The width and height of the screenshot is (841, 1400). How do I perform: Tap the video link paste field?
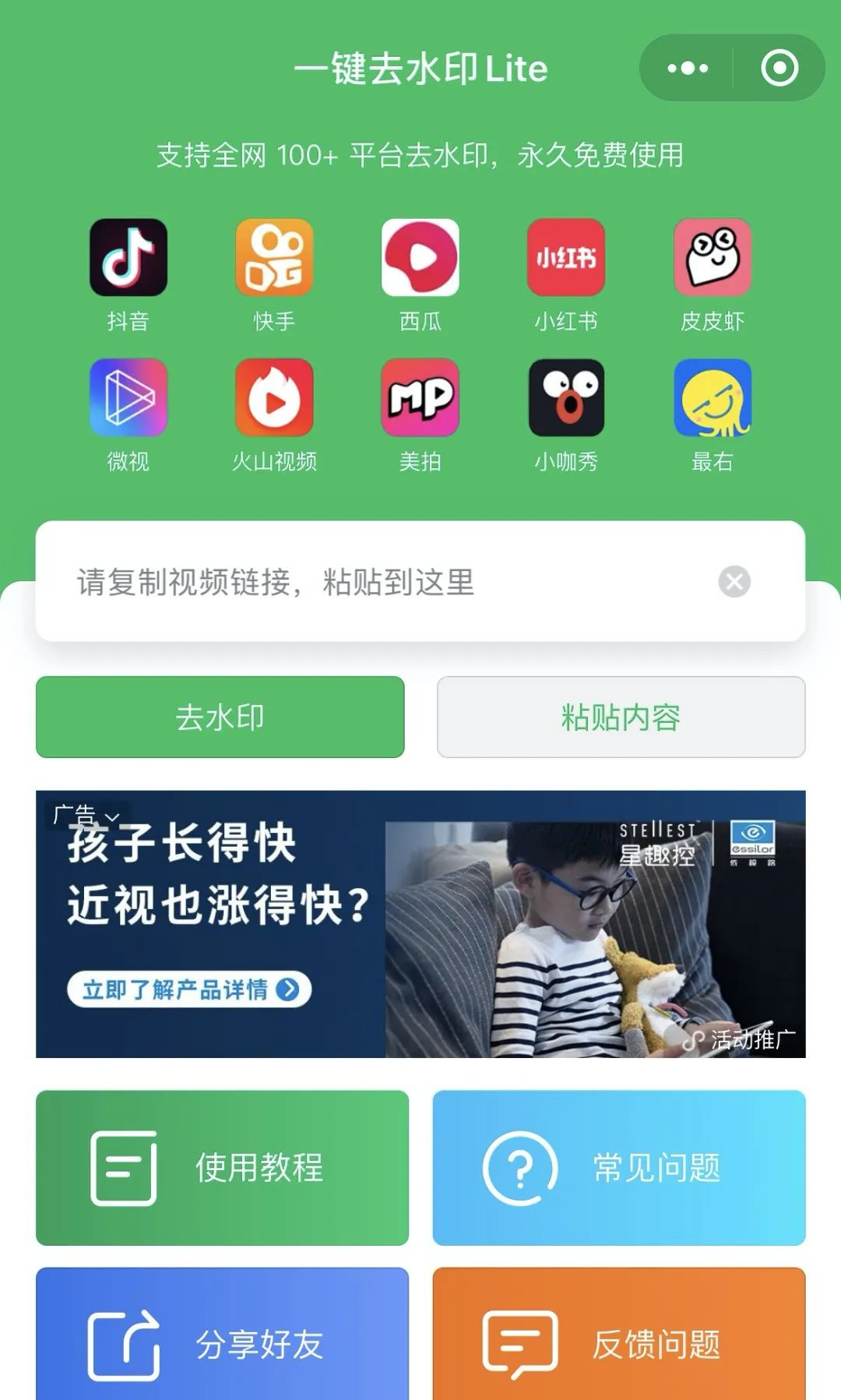[374, 582]
